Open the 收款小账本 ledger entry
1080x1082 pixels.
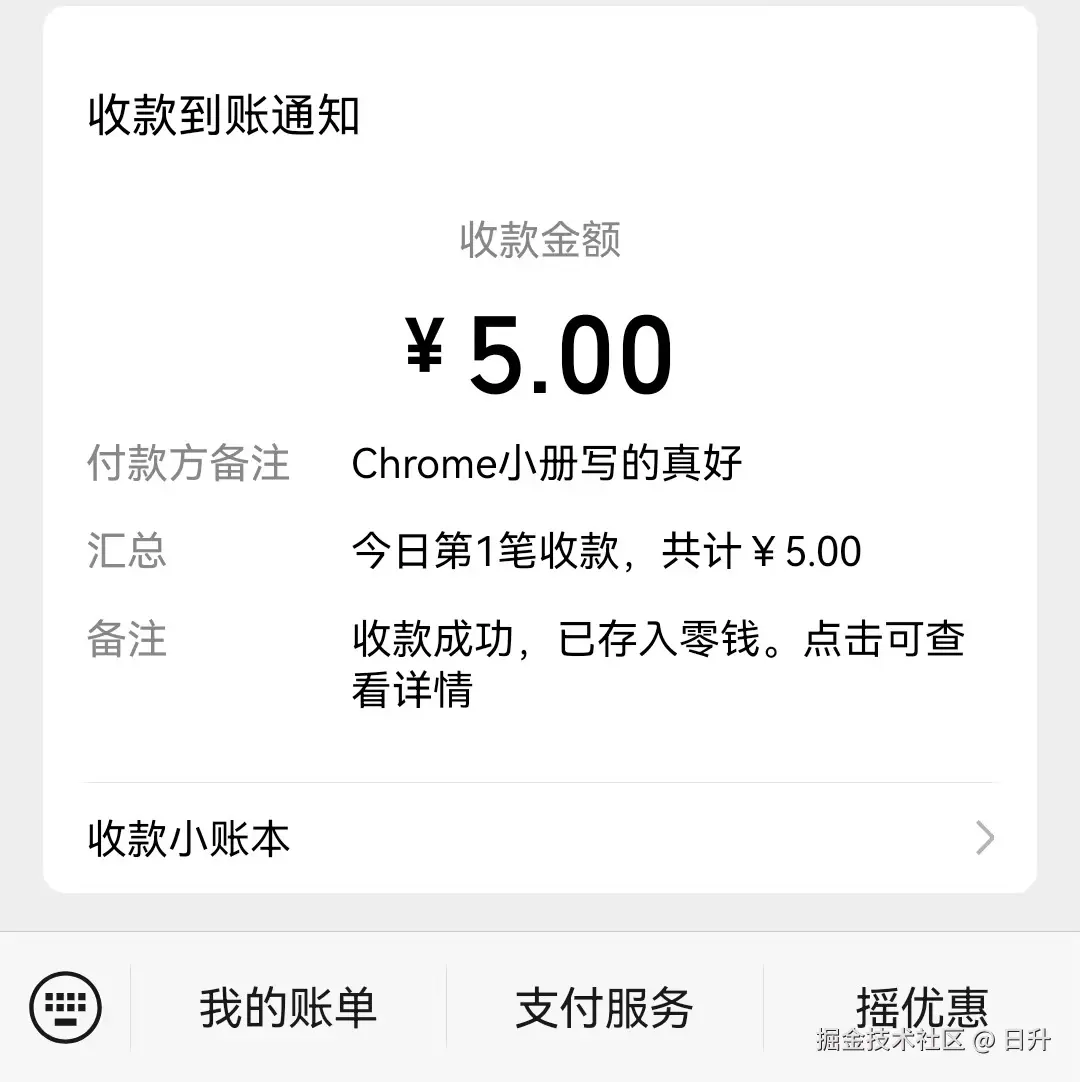pyautogui.click(x=188, y=840)
